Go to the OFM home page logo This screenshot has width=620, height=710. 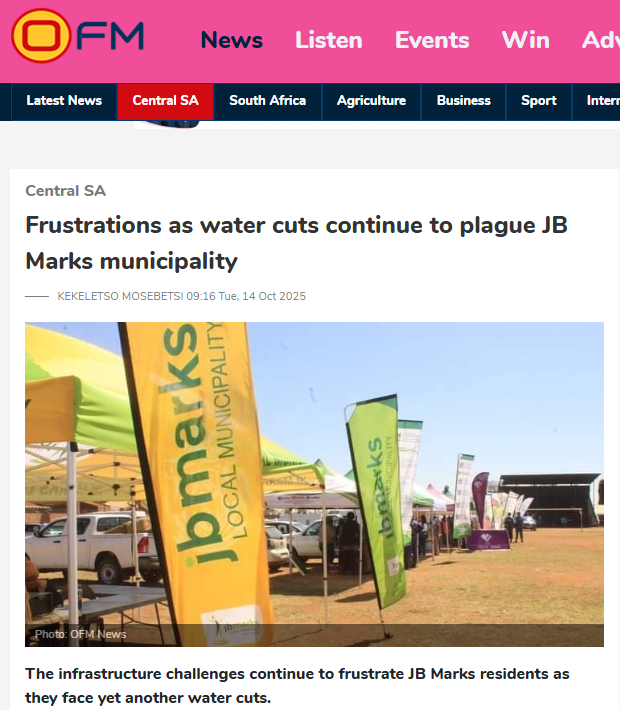click(78, 37)
